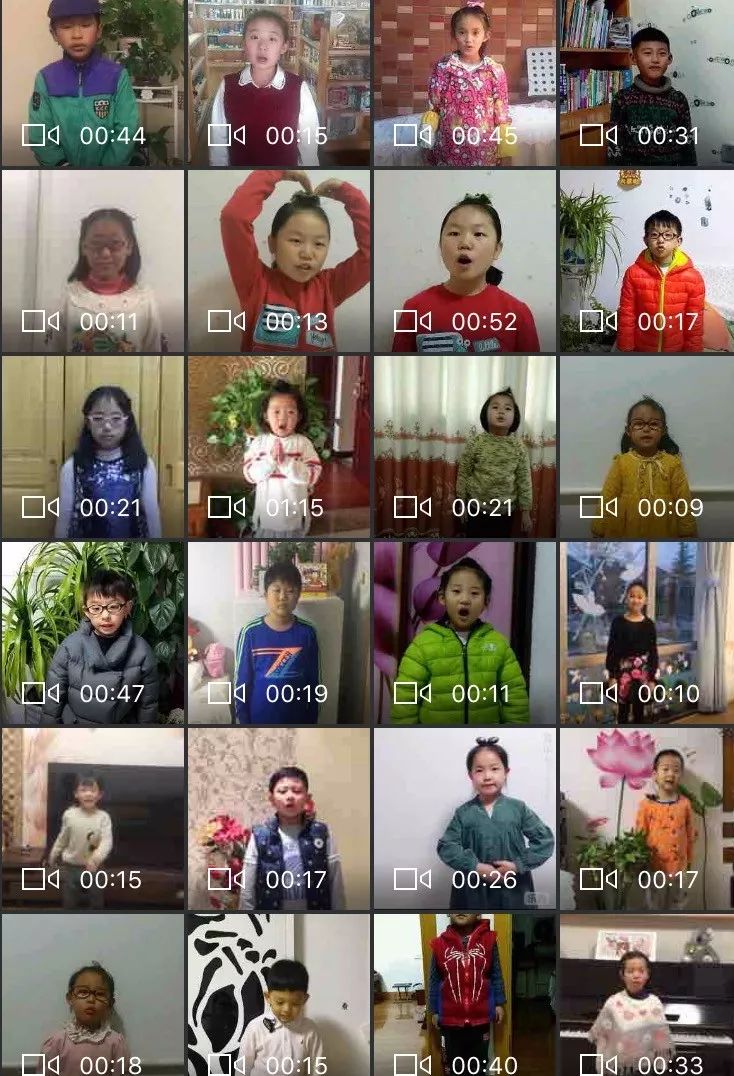This screenshot has width=734, height=1076.
Task: Open the 00:40 video with red spider vest
Action: point(464,994)
